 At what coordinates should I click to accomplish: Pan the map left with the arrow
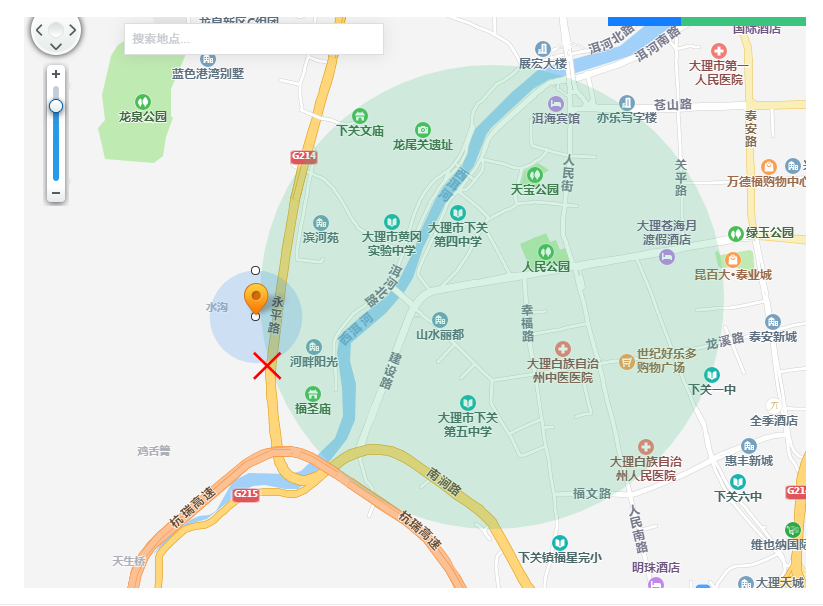tap(39, 30)
